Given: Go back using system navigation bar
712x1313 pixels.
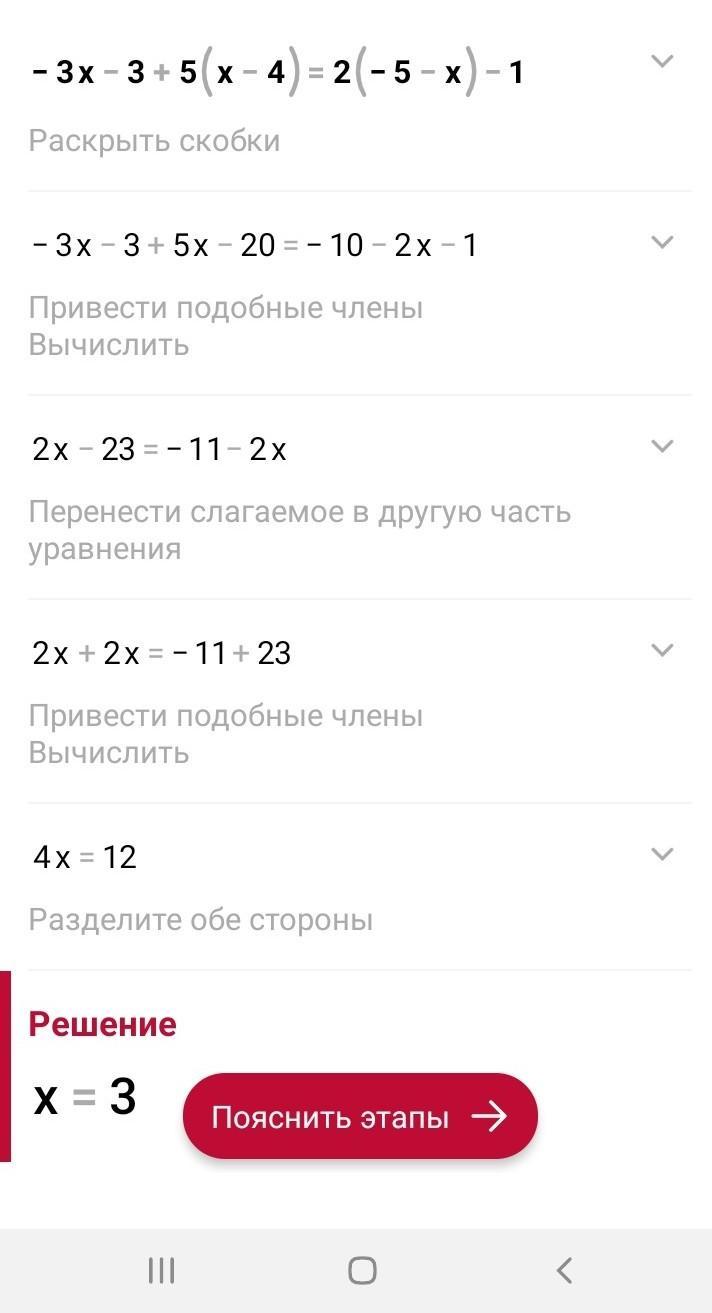Looking at the screenshot, I should click(564, 1271).
